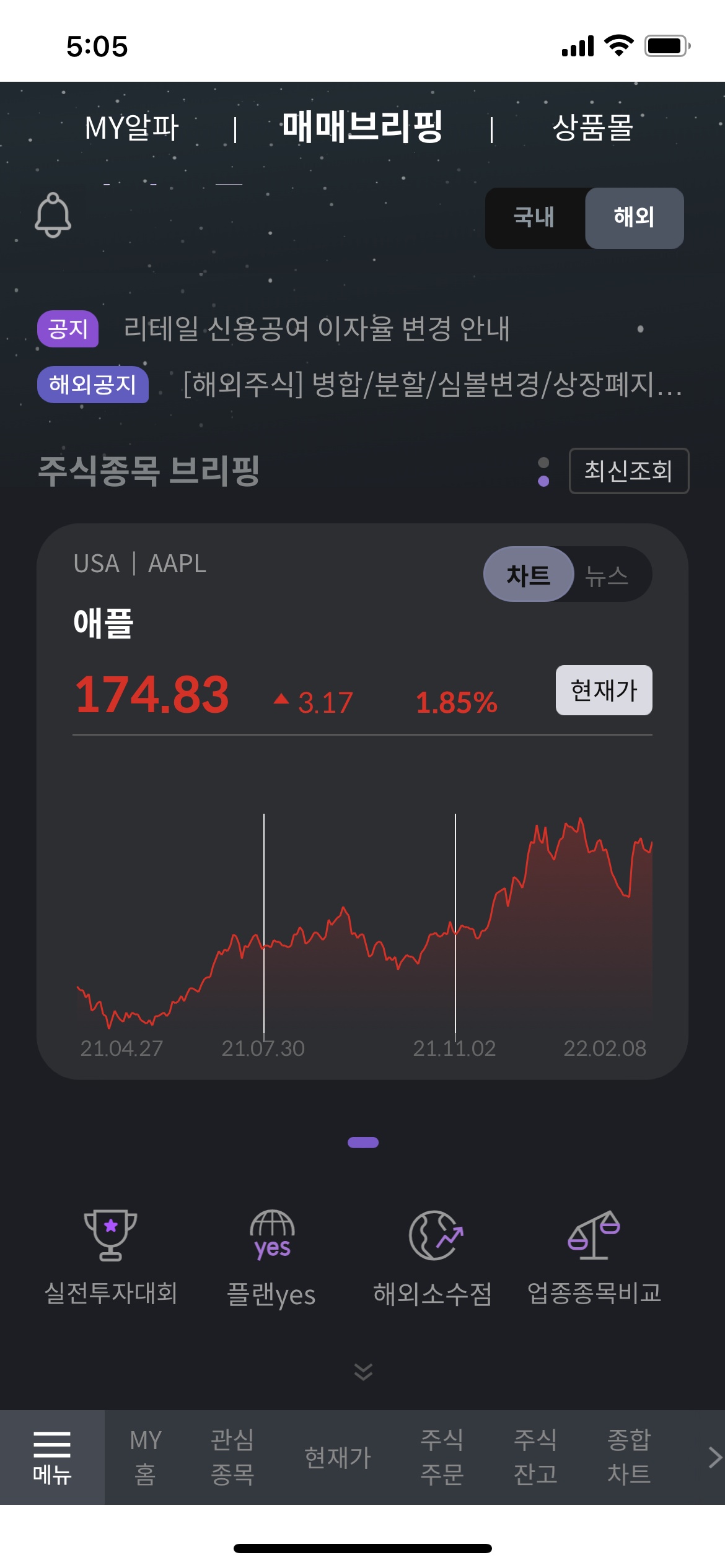Open the 메뉴 hamburger menu
The image size is (725, 1568).
tap(52, 1457)
